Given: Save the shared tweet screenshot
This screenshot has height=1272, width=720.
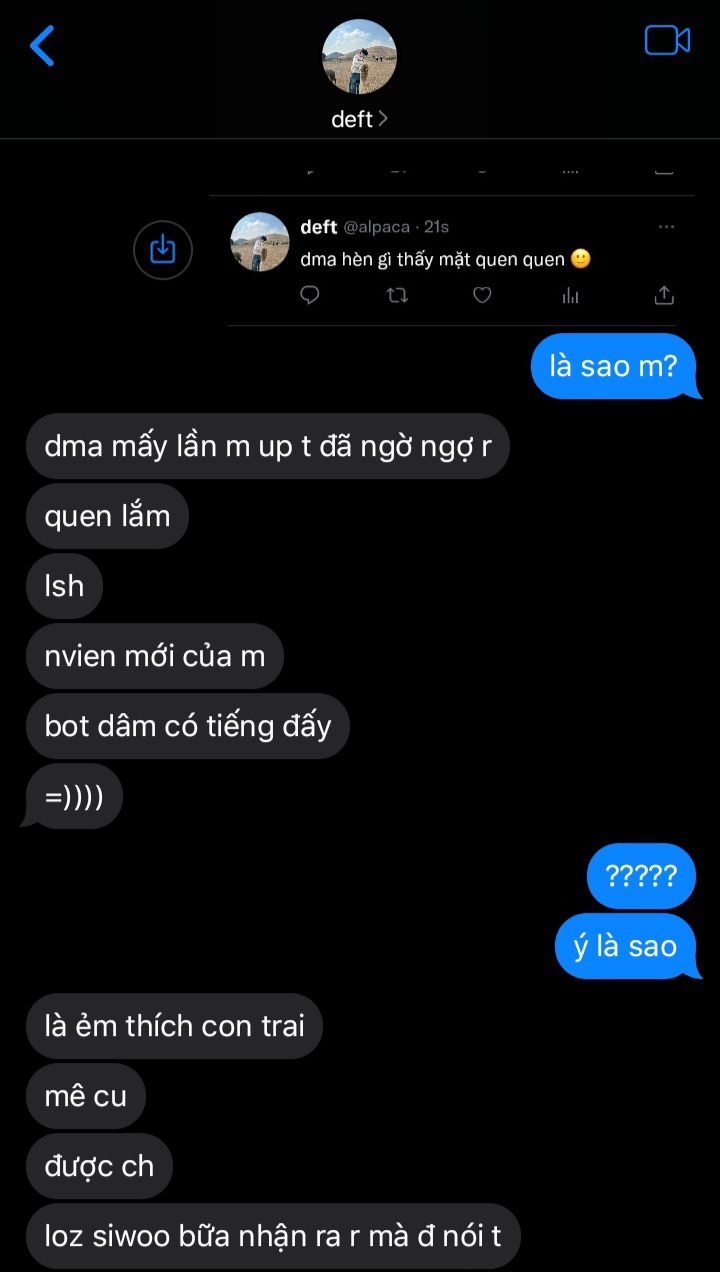Looking at the screenshot, I should point(162,250).
